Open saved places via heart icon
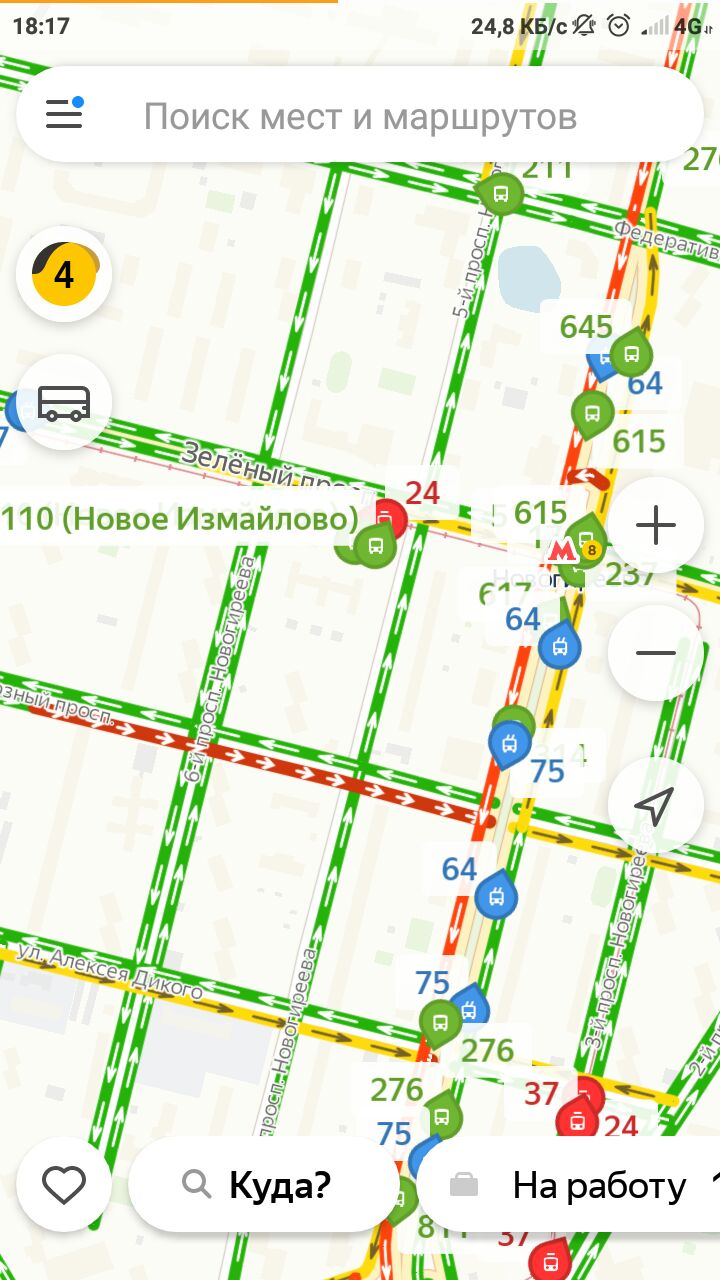The height and width of the screenshot is (1280, 720). (64, 1186)
